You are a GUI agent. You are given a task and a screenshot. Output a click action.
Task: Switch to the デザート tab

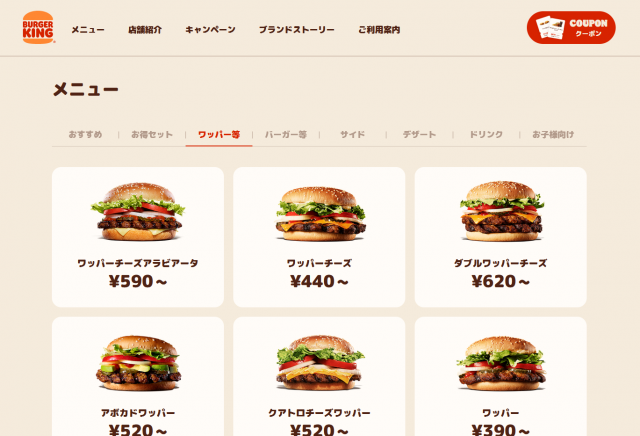tap(419, 134)
